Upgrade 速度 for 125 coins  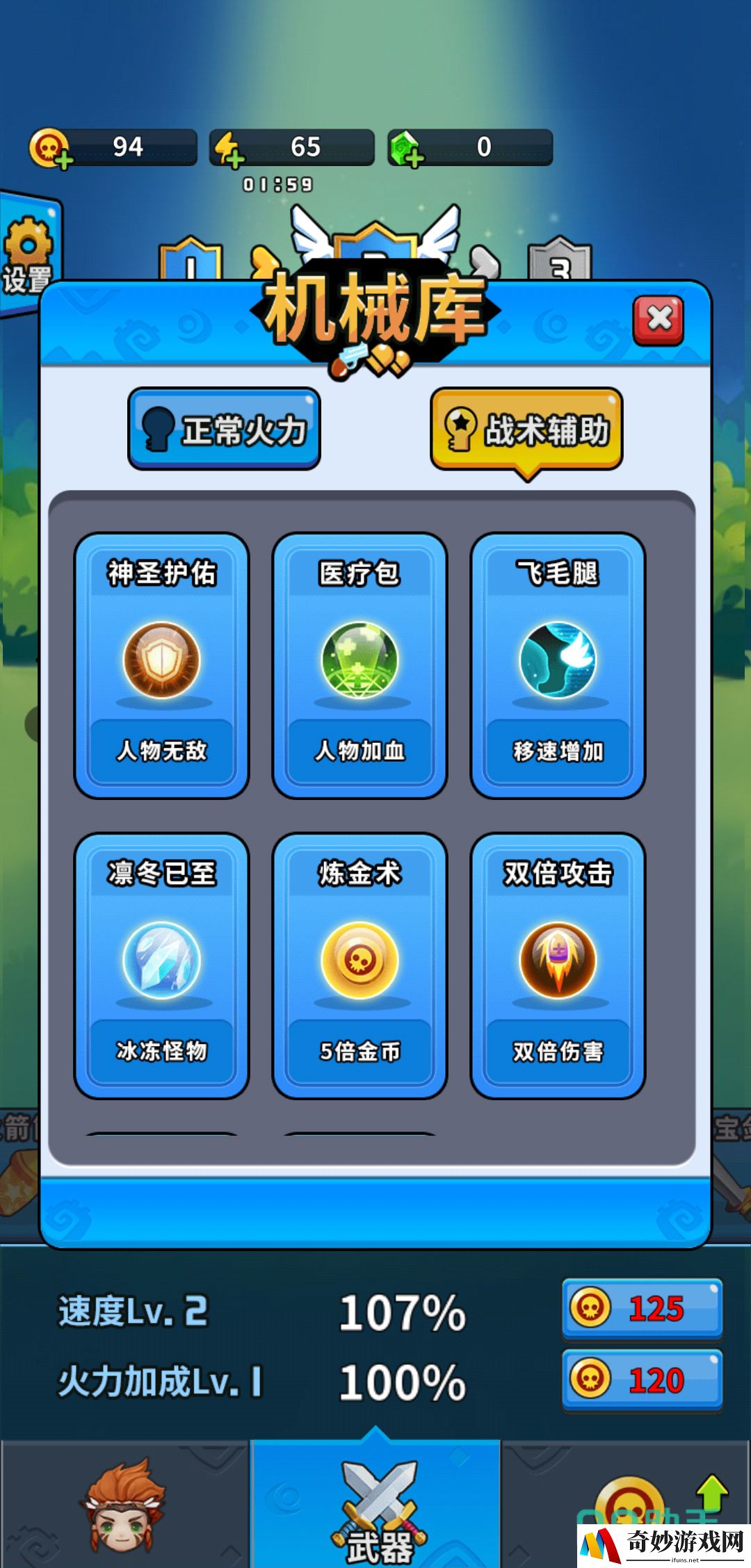642,1309
